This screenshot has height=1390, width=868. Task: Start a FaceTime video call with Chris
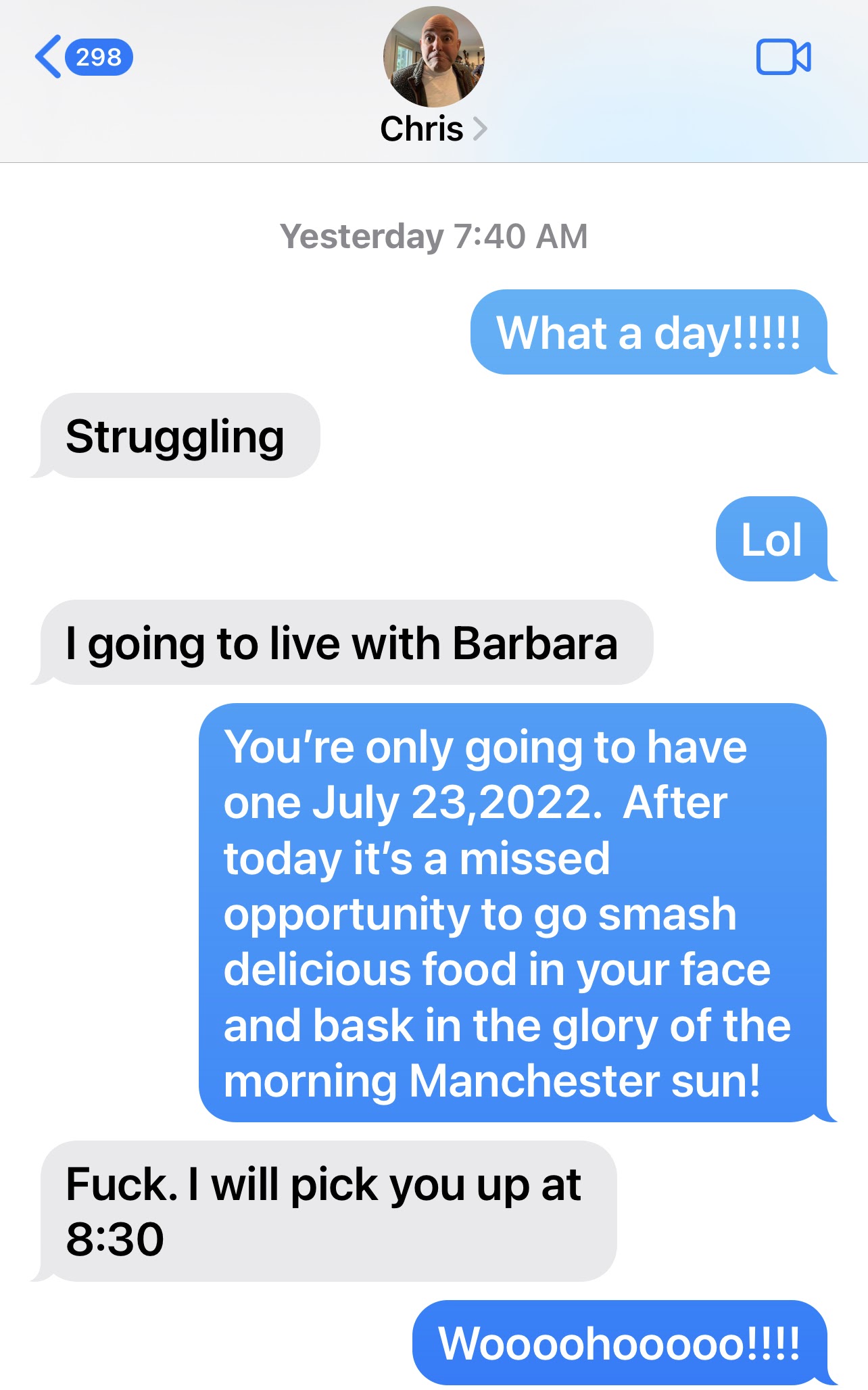tap(783, 57)
